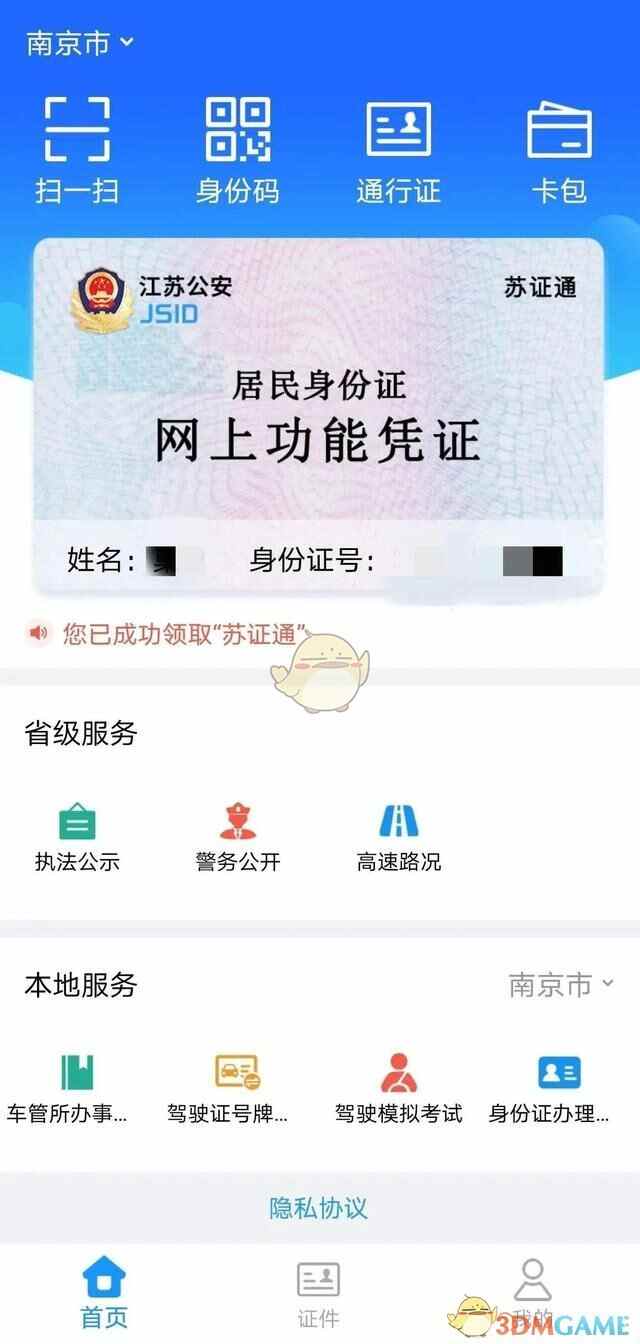Image resolution: width=640 pixels, height=1344 pixels.
Task: Open the 南京市 city selector at top
Action: [x=79, y=44]
